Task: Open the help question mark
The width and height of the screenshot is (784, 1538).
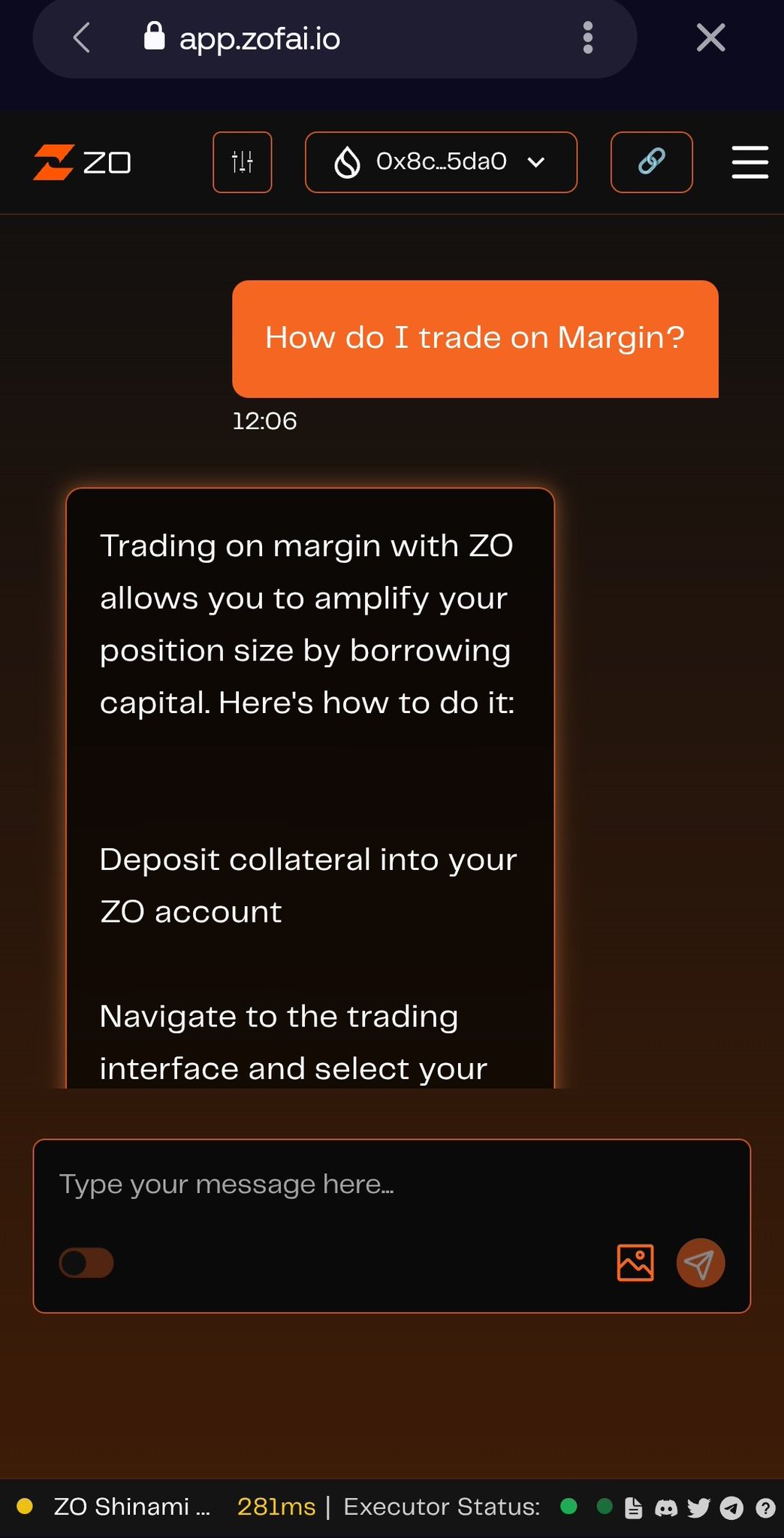Action: pos(765,1508)
